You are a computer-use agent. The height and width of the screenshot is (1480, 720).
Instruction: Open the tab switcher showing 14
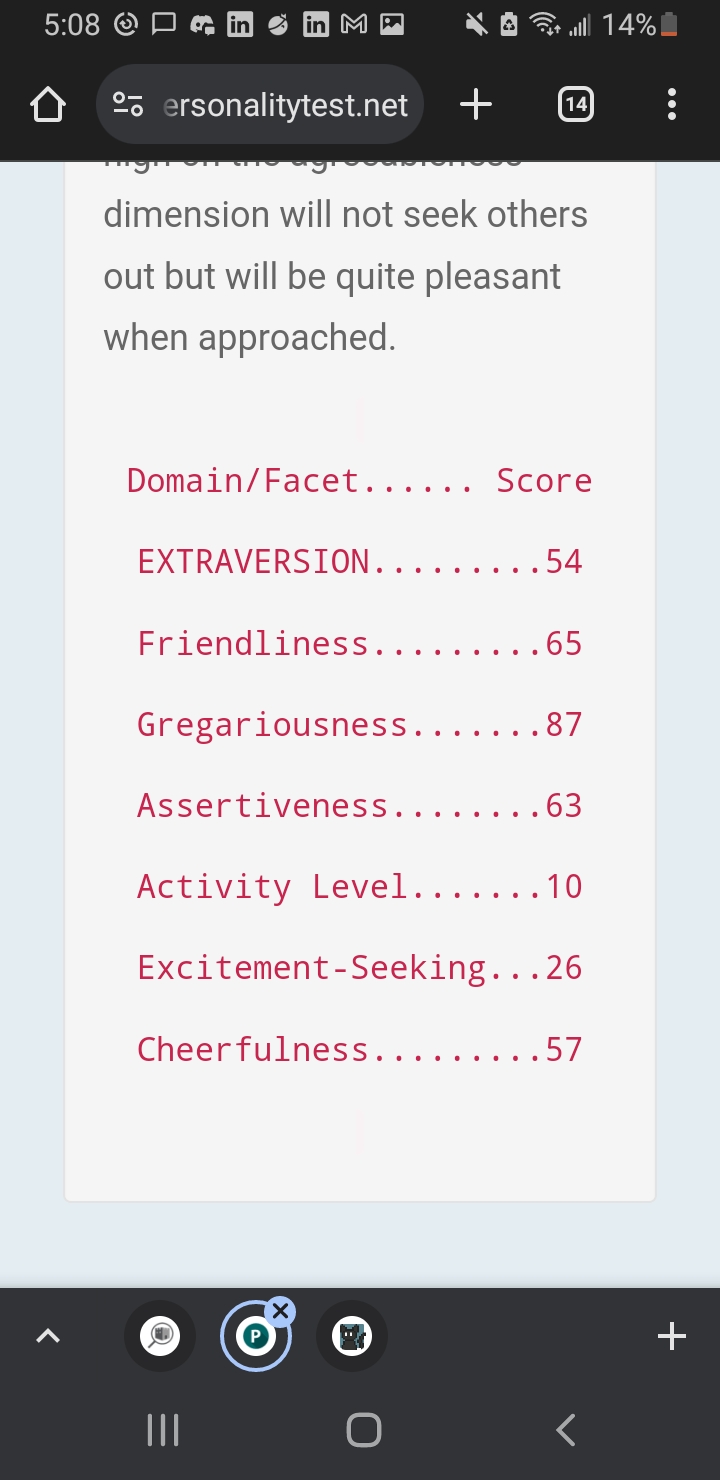click(x=575, y=104)
